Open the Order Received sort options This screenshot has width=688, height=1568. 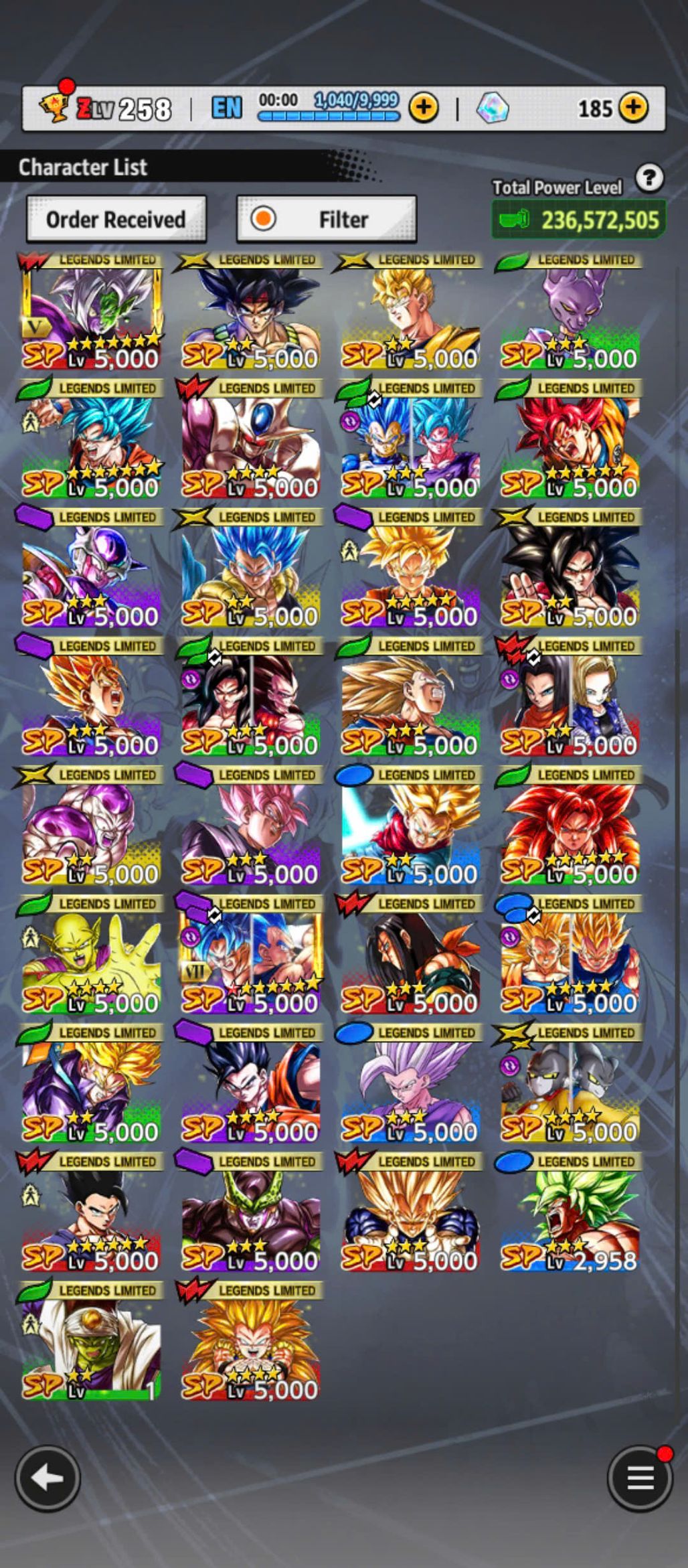point(116,220)
